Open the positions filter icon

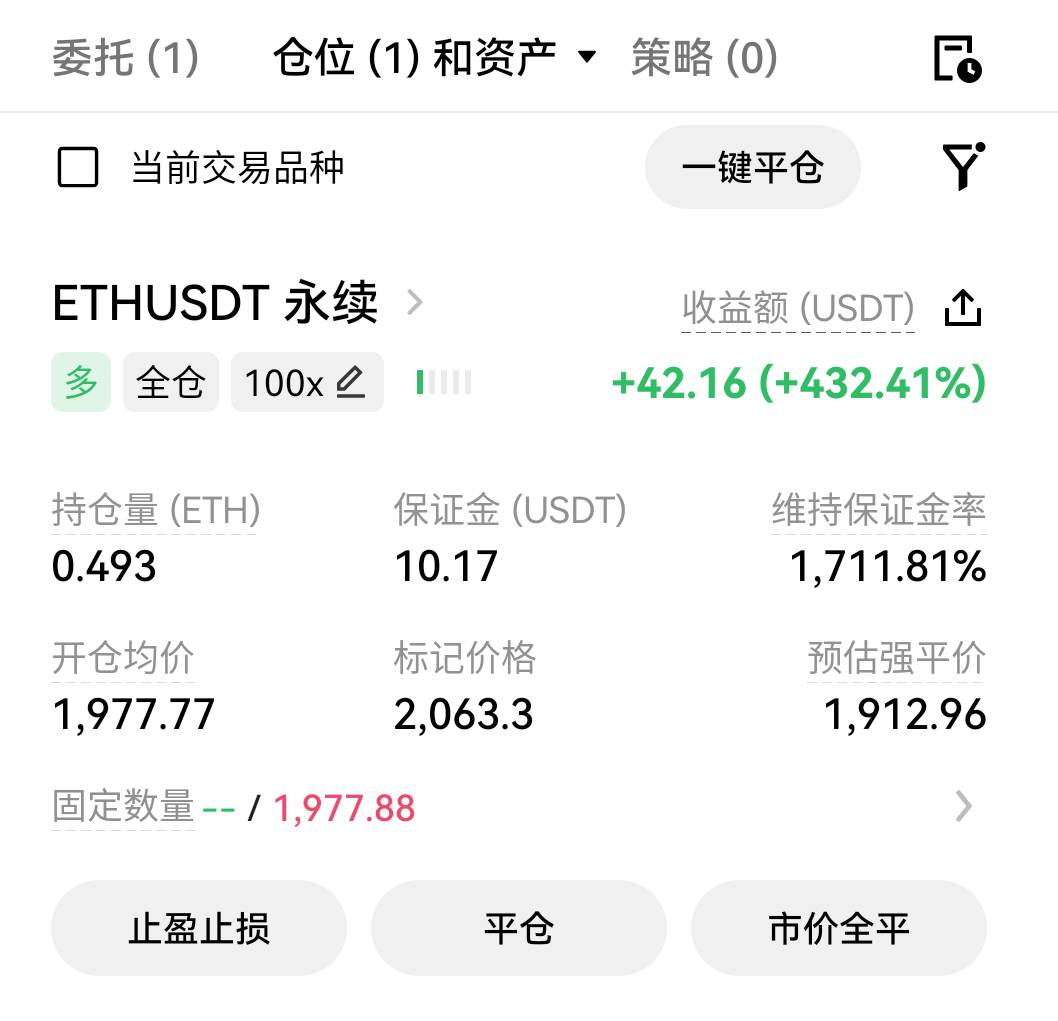[x=963, y=166]
